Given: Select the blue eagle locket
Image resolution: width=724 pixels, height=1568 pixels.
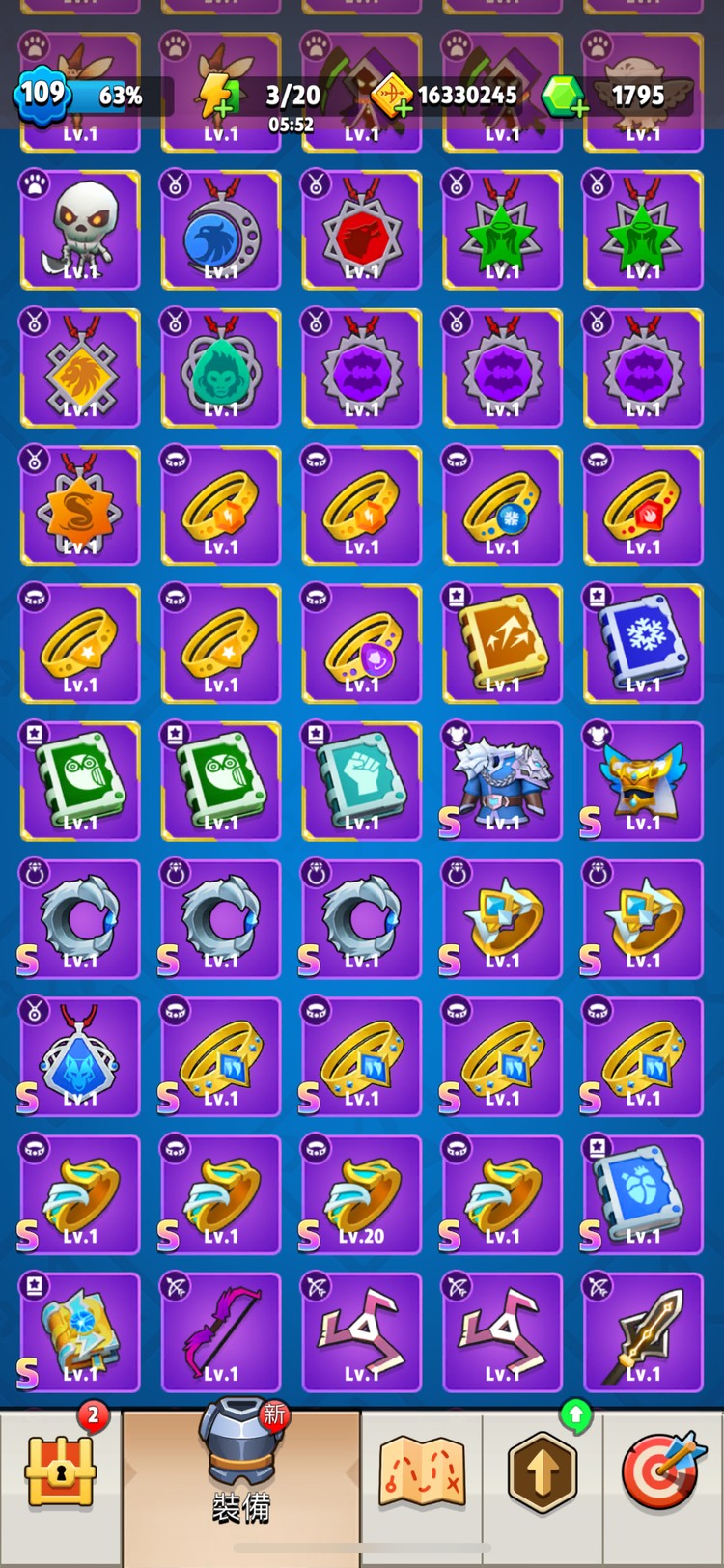Looking at the screenshot, I should tap(221, 230).
